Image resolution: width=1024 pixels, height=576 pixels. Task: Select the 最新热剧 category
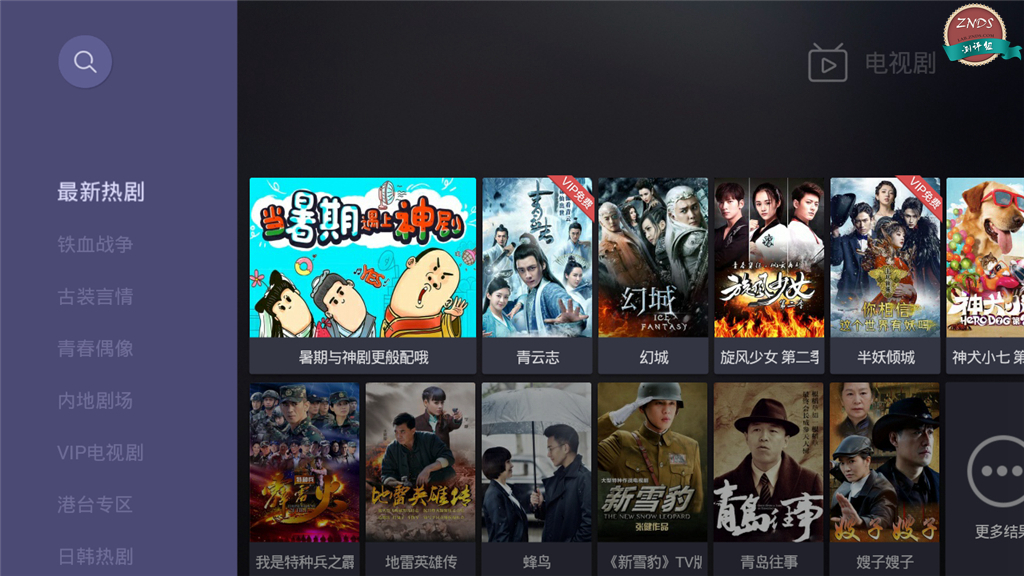pos(101,192)
